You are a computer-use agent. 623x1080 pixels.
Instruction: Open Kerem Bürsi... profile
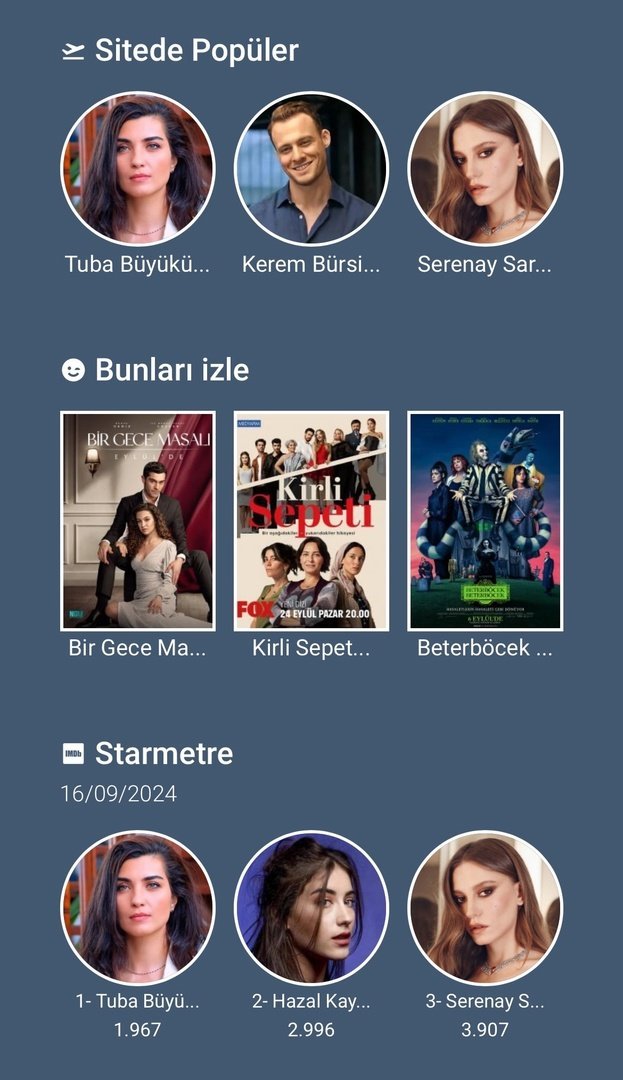[311, 169]
